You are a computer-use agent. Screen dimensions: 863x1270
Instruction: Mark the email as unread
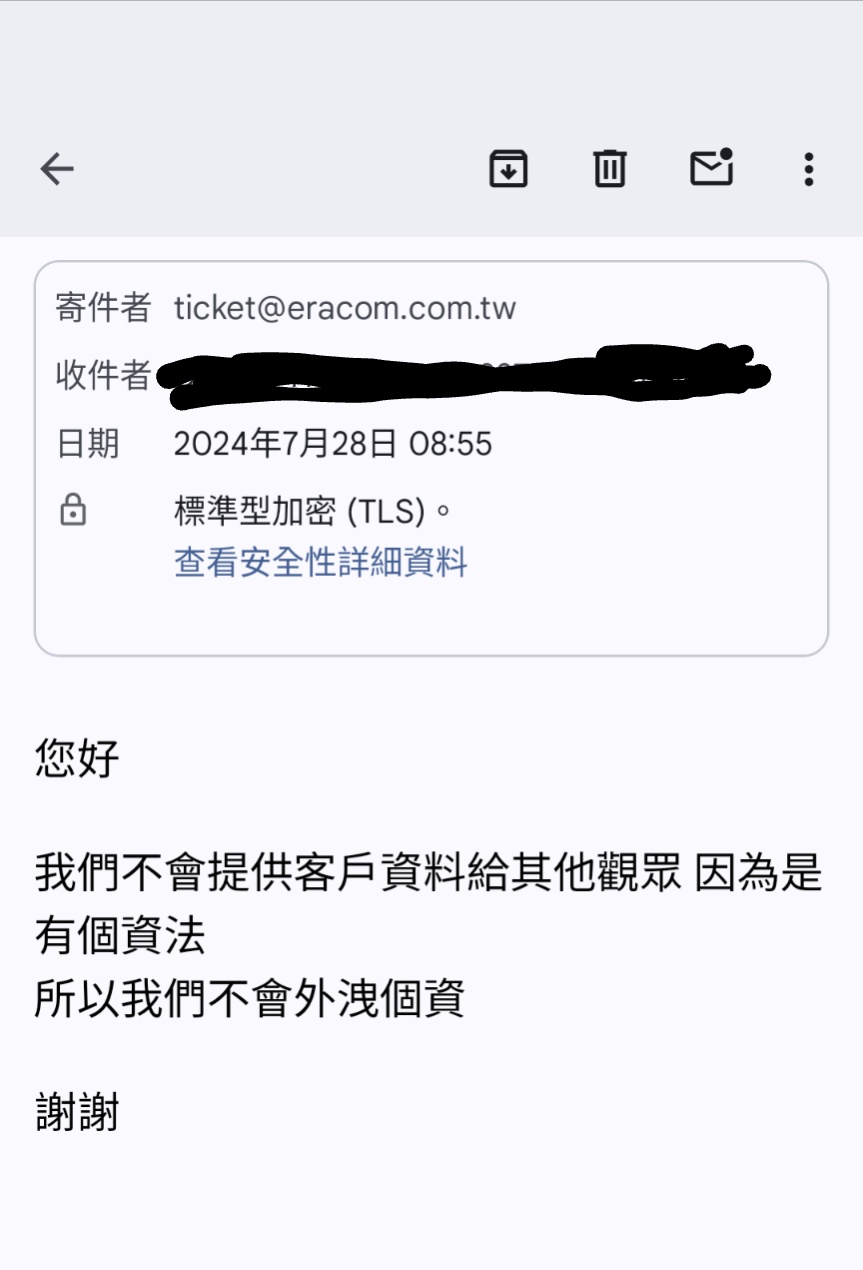tap(711, 168)
